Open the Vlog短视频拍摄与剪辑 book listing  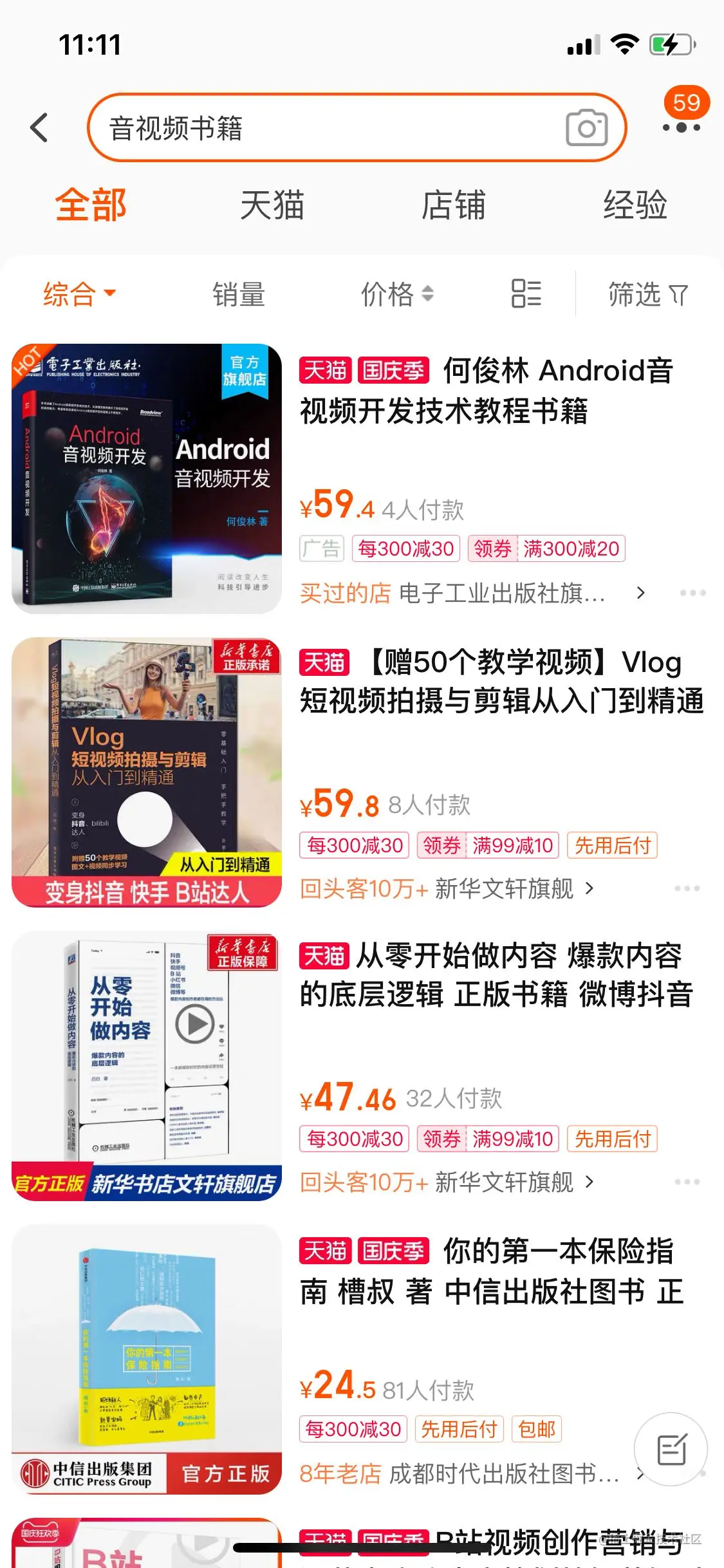coord(502,682)
